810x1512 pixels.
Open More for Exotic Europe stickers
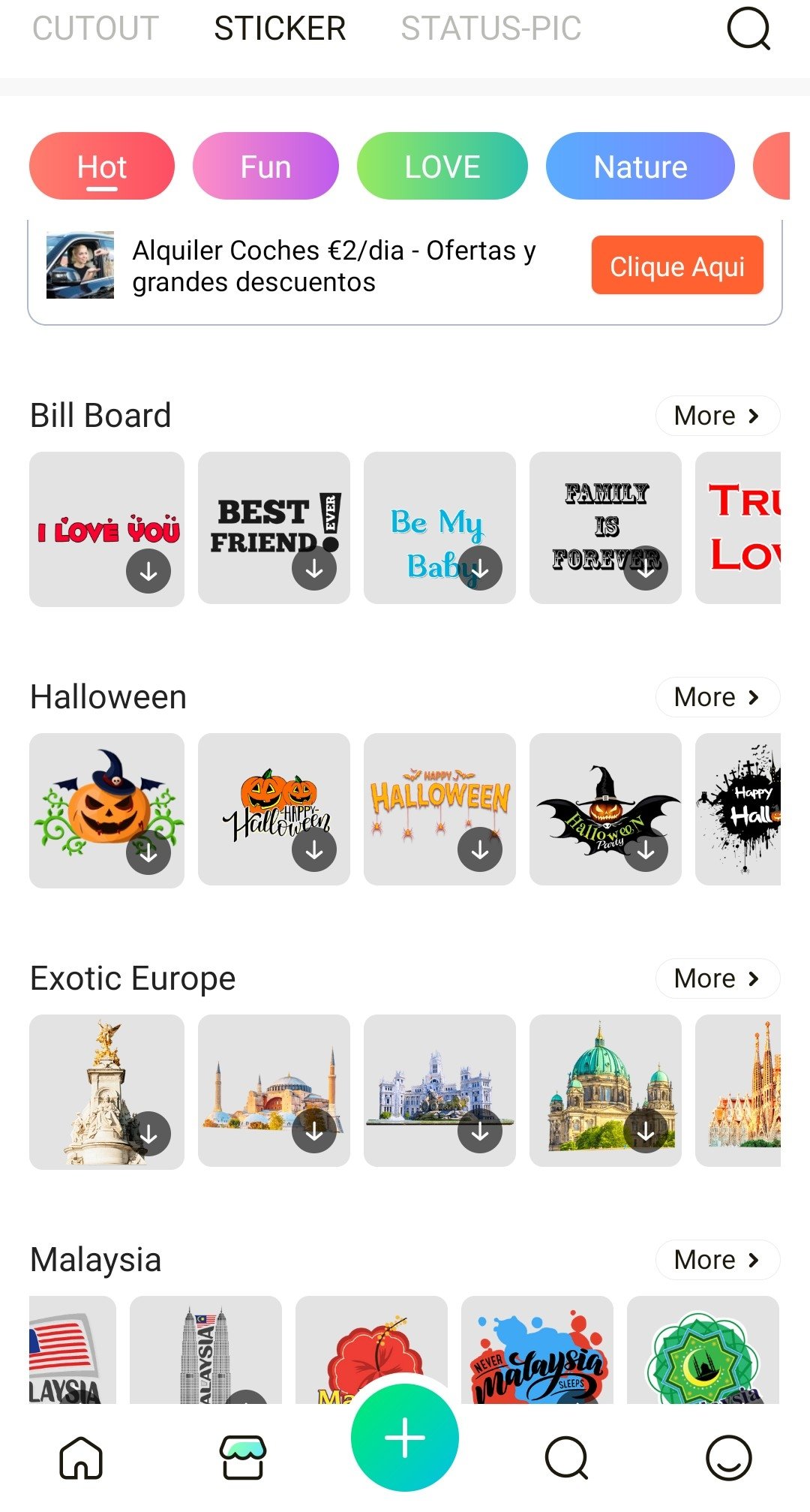point(717,978)
